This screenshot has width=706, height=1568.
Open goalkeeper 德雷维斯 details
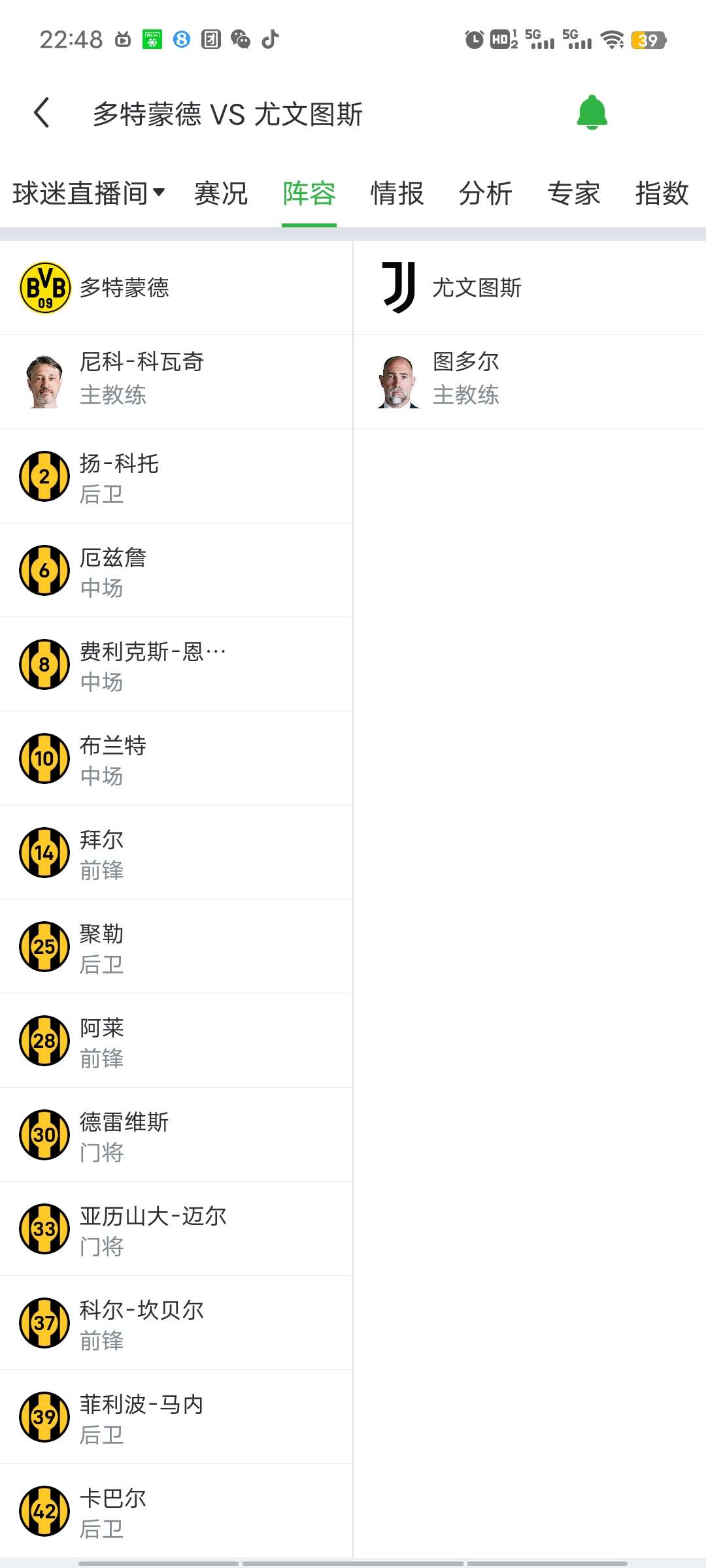pyautogui.click(x=124, y=1135)
